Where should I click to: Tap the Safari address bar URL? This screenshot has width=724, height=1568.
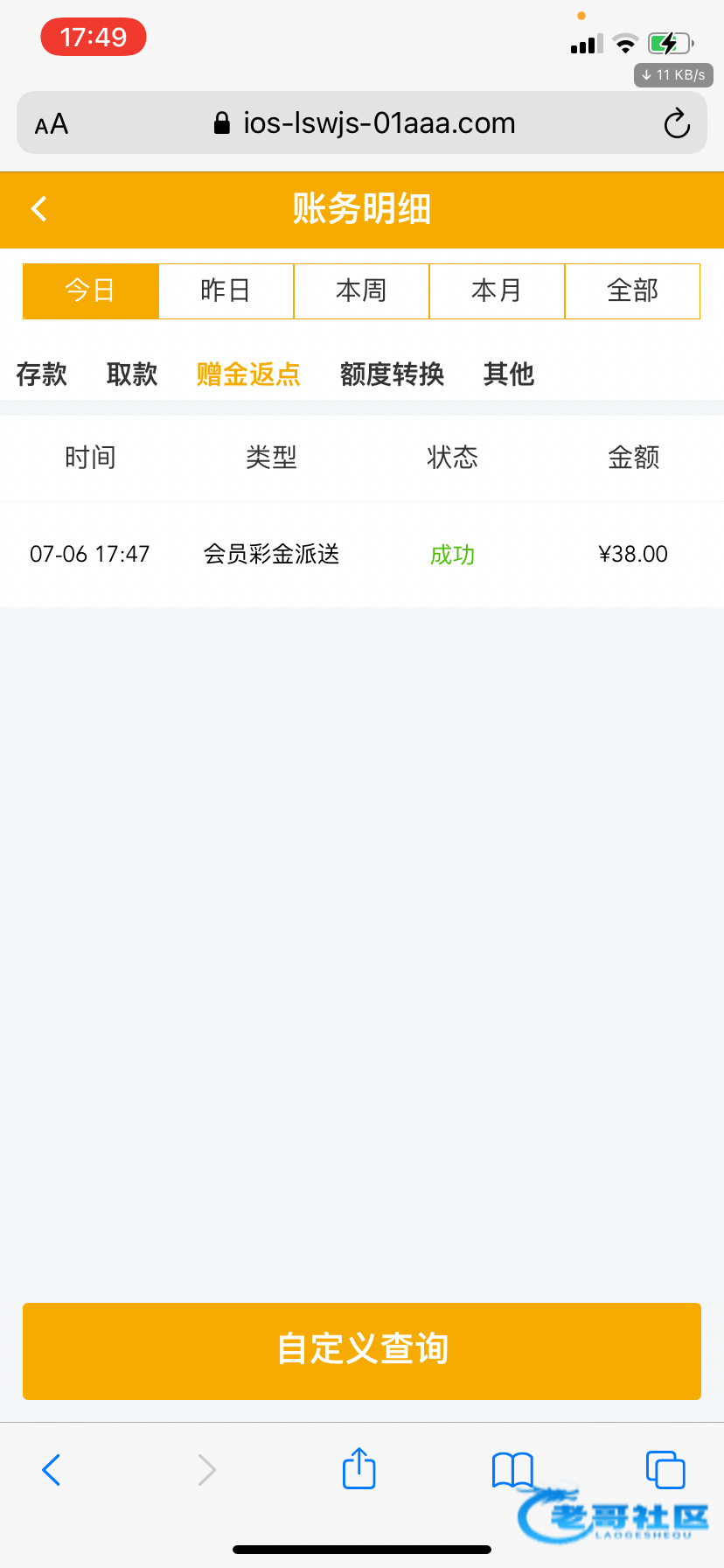(x=365, y=123)
